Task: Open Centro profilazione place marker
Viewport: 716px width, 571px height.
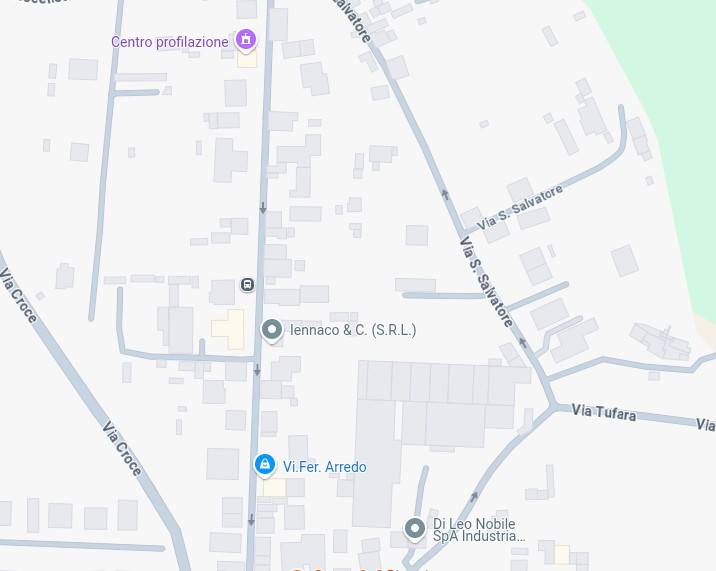Action: [x=245, y=41]
